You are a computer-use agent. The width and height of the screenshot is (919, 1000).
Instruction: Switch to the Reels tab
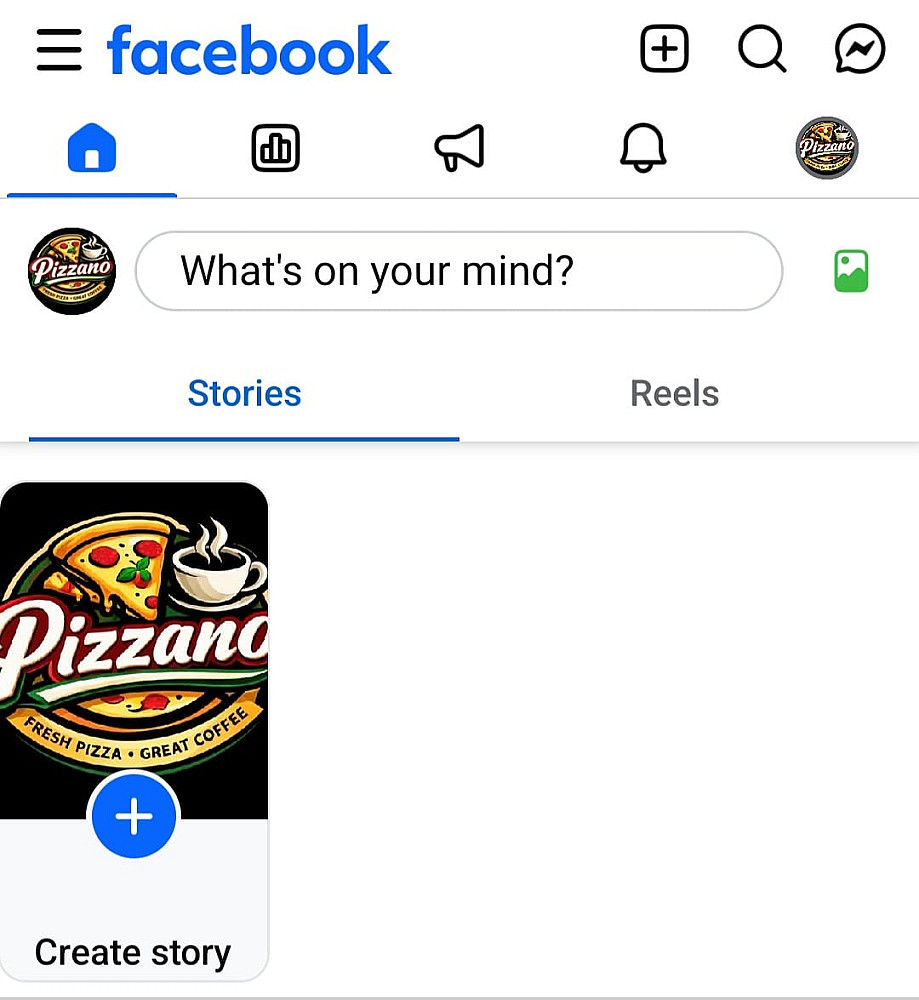coord(674,394)
